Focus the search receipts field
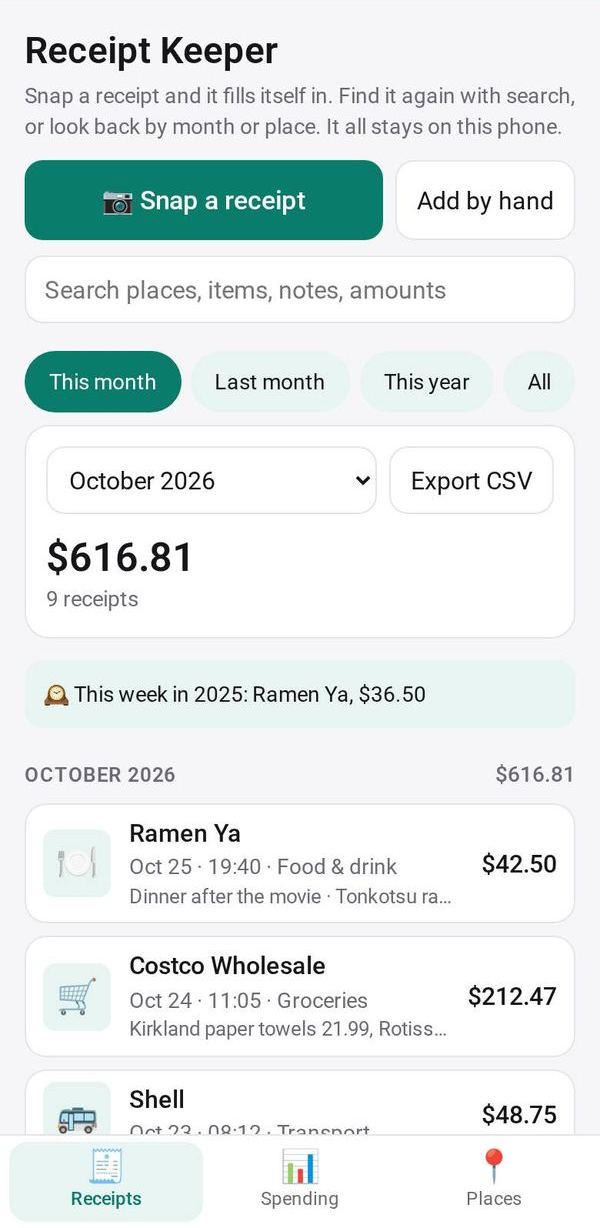This screenshot has width=600, height=1228. pyautogui.click(x=300, y=290)
